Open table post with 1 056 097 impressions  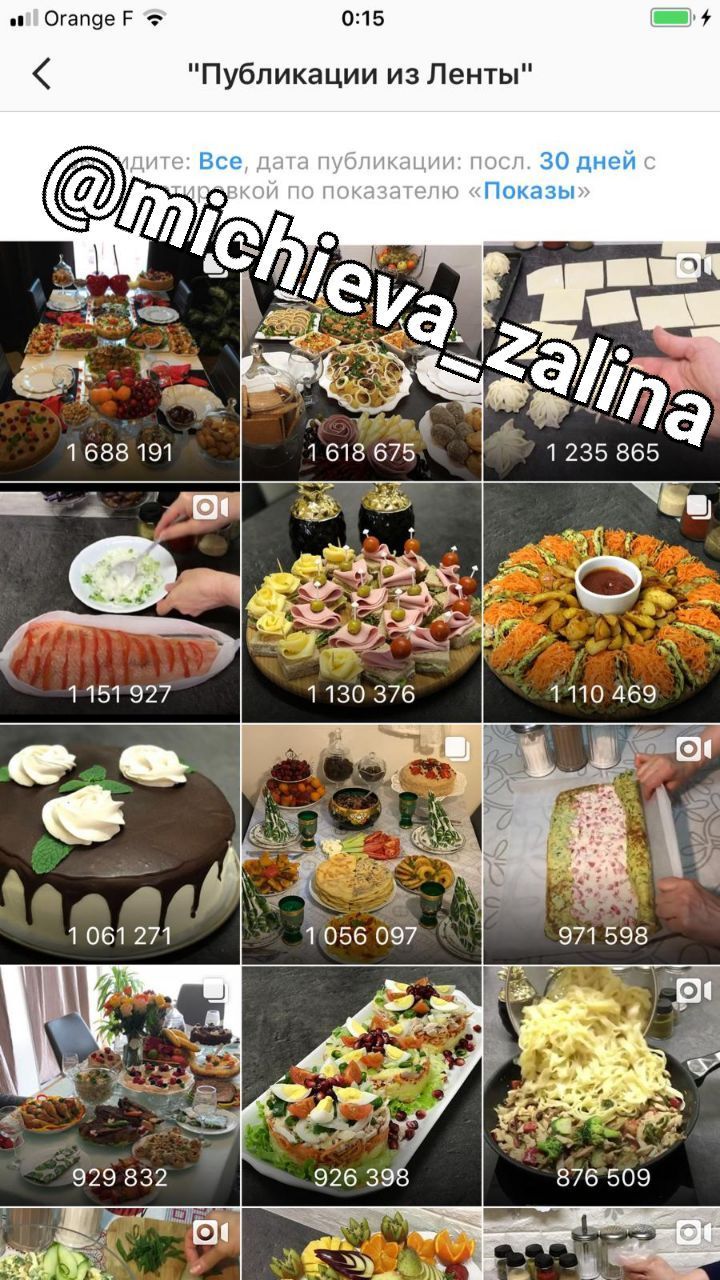click(x=361, y=844)
